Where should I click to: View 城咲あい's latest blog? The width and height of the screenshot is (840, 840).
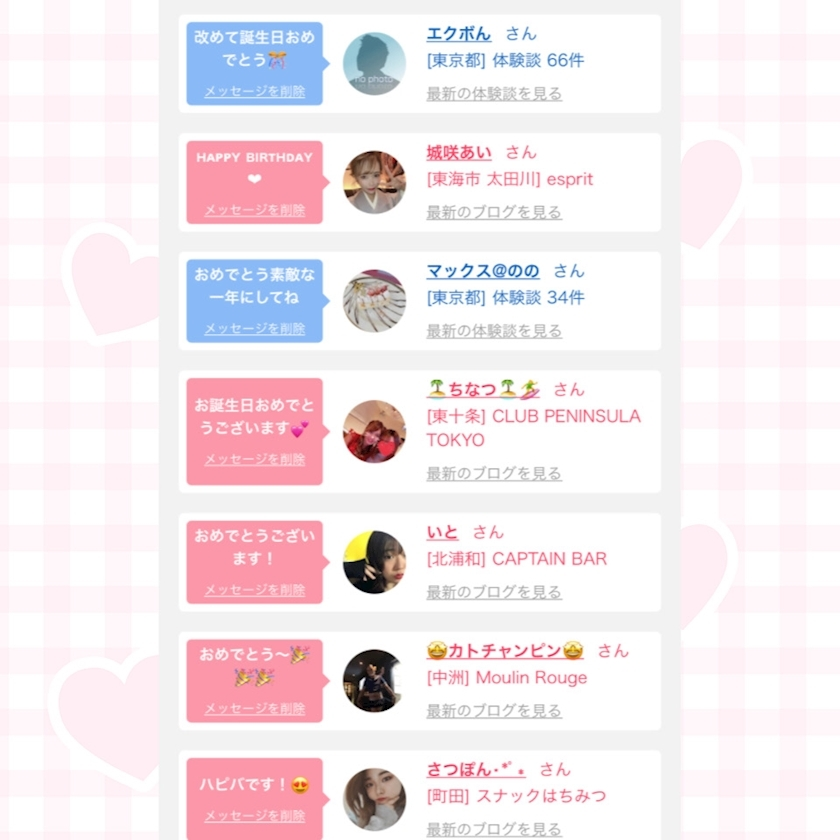coord(494,212)
